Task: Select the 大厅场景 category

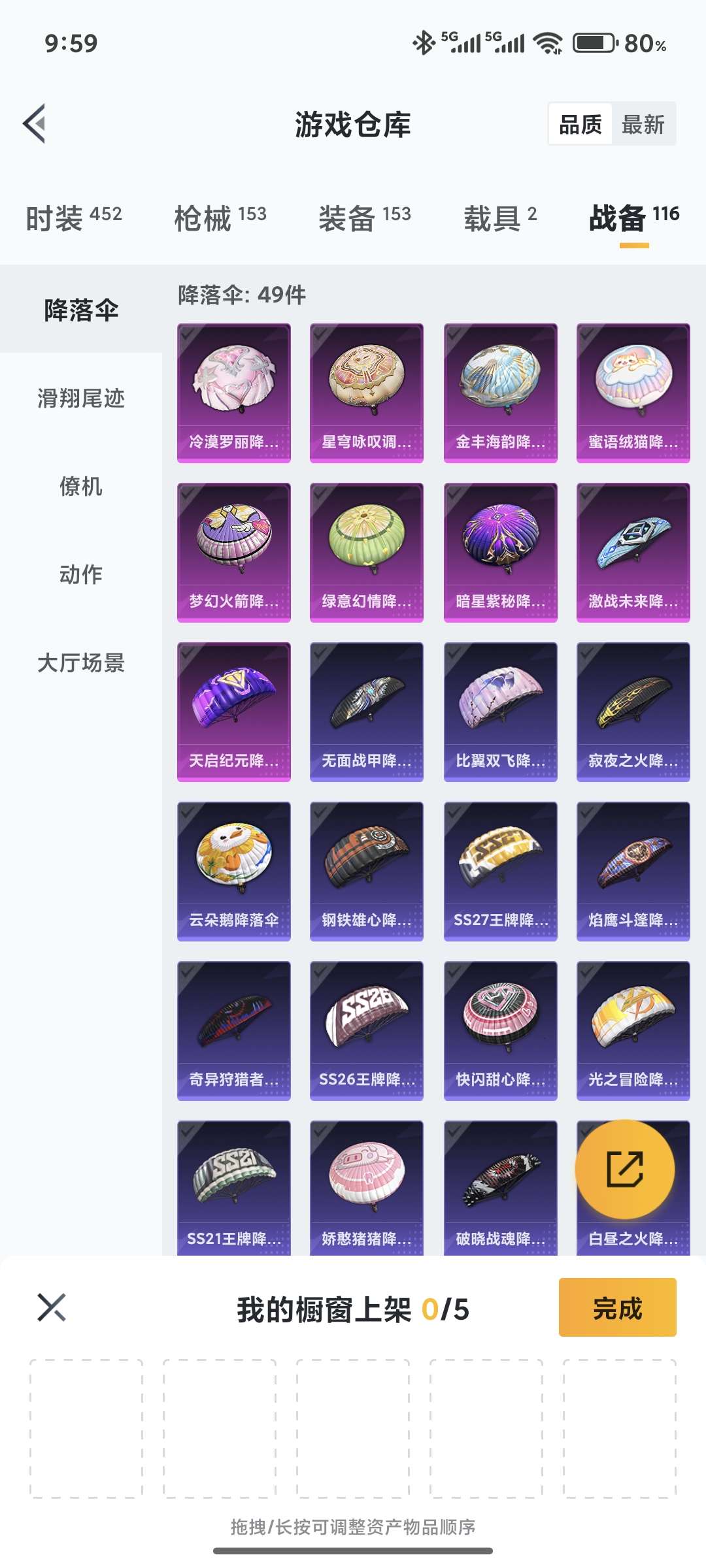Action: (81, 662)
